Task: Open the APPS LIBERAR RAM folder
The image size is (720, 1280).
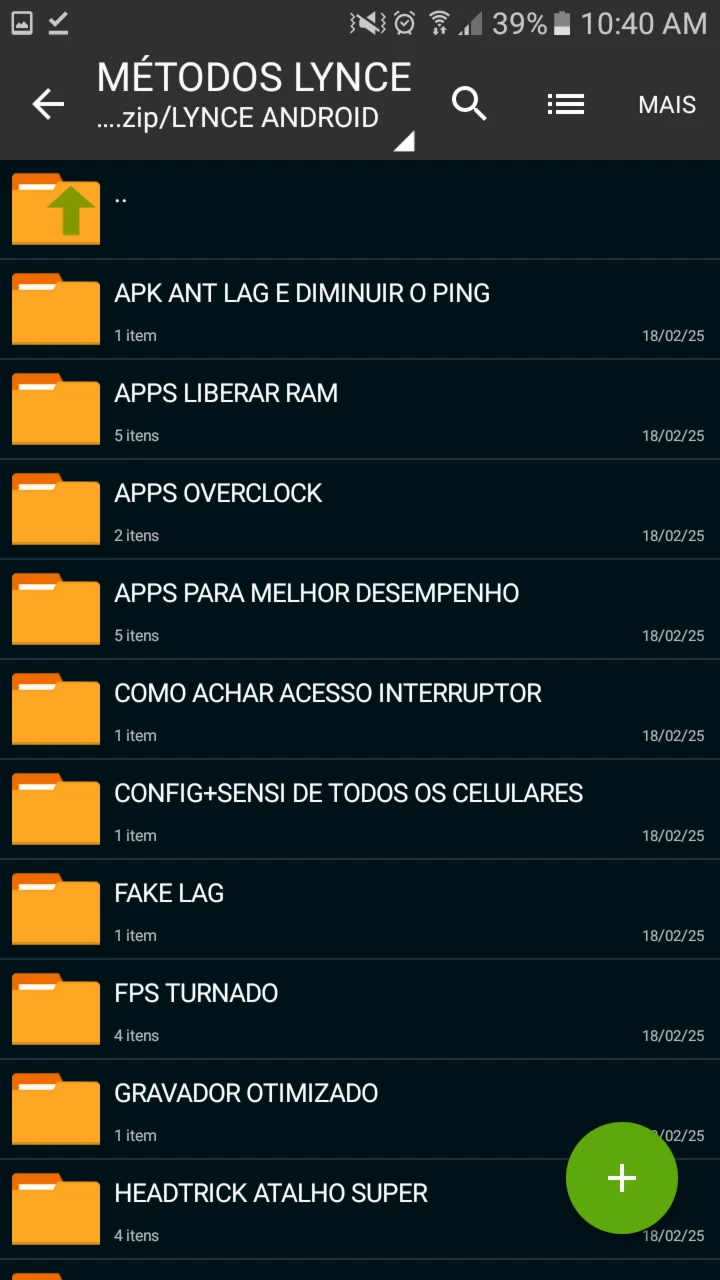Action: pyautogui.click(x=360, y=410)
